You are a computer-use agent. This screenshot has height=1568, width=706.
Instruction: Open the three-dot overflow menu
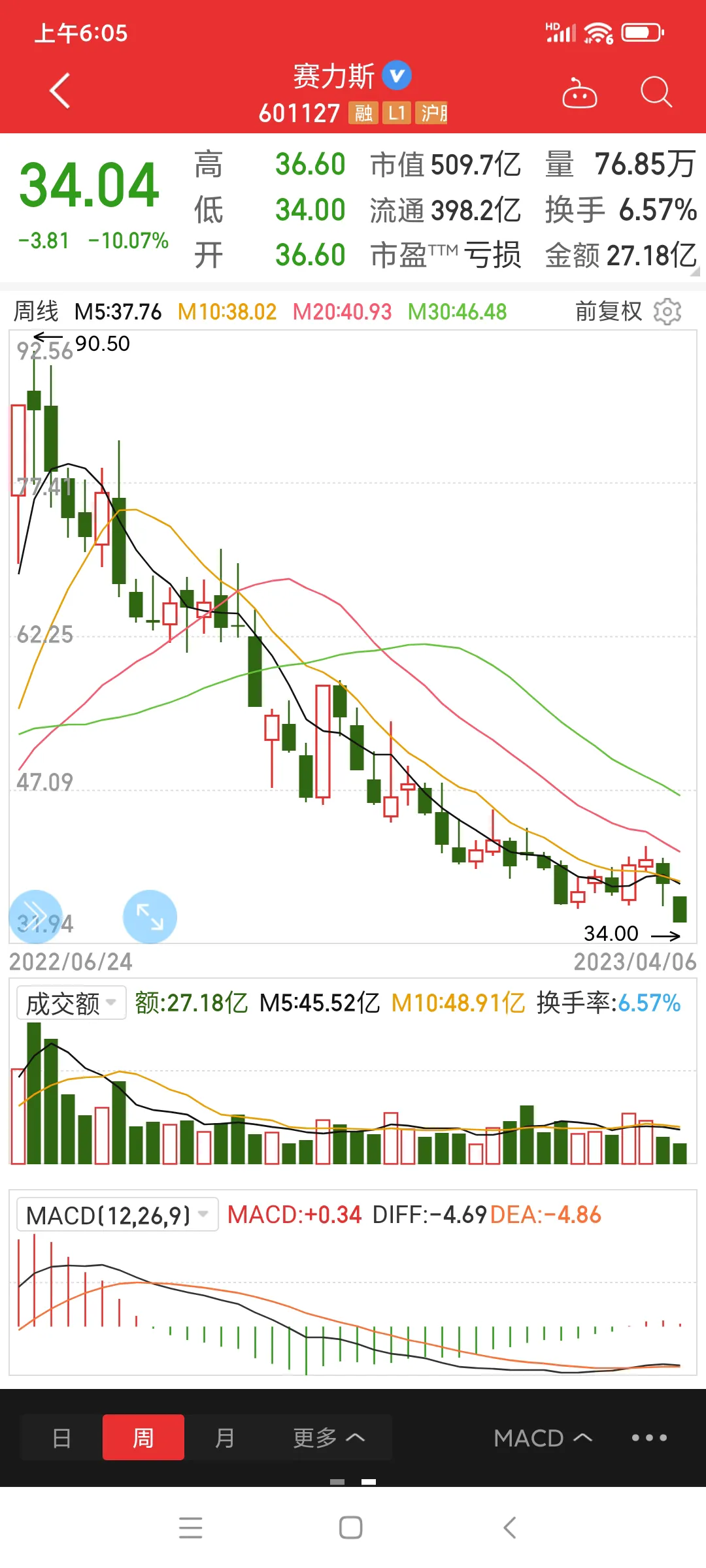pyautogui.click(x=649, y=1437)
